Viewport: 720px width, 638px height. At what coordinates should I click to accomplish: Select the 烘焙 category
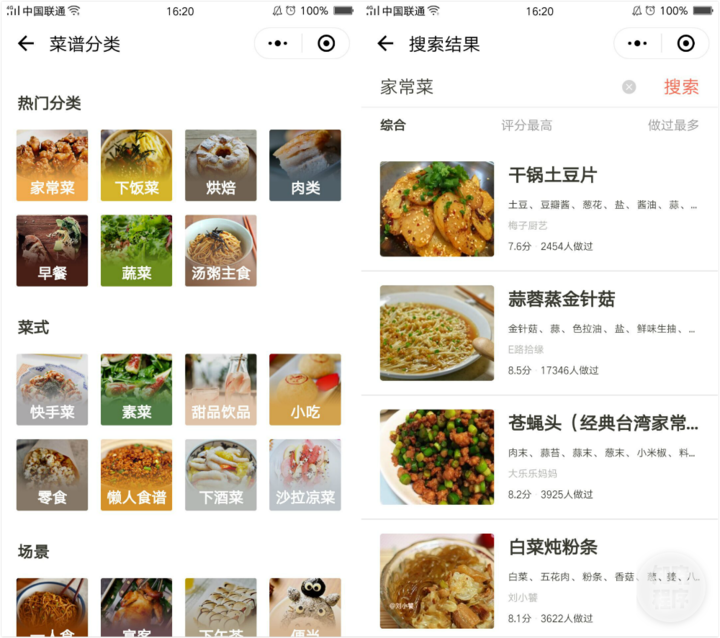pyautogui.click(x=220, y=165)
